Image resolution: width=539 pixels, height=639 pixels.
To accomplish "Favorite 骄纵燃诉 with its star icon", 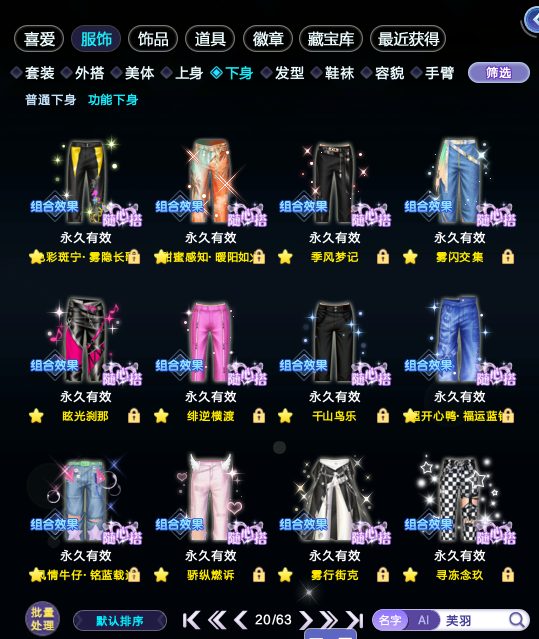I will pyautogui.click(x=161, y=575).
